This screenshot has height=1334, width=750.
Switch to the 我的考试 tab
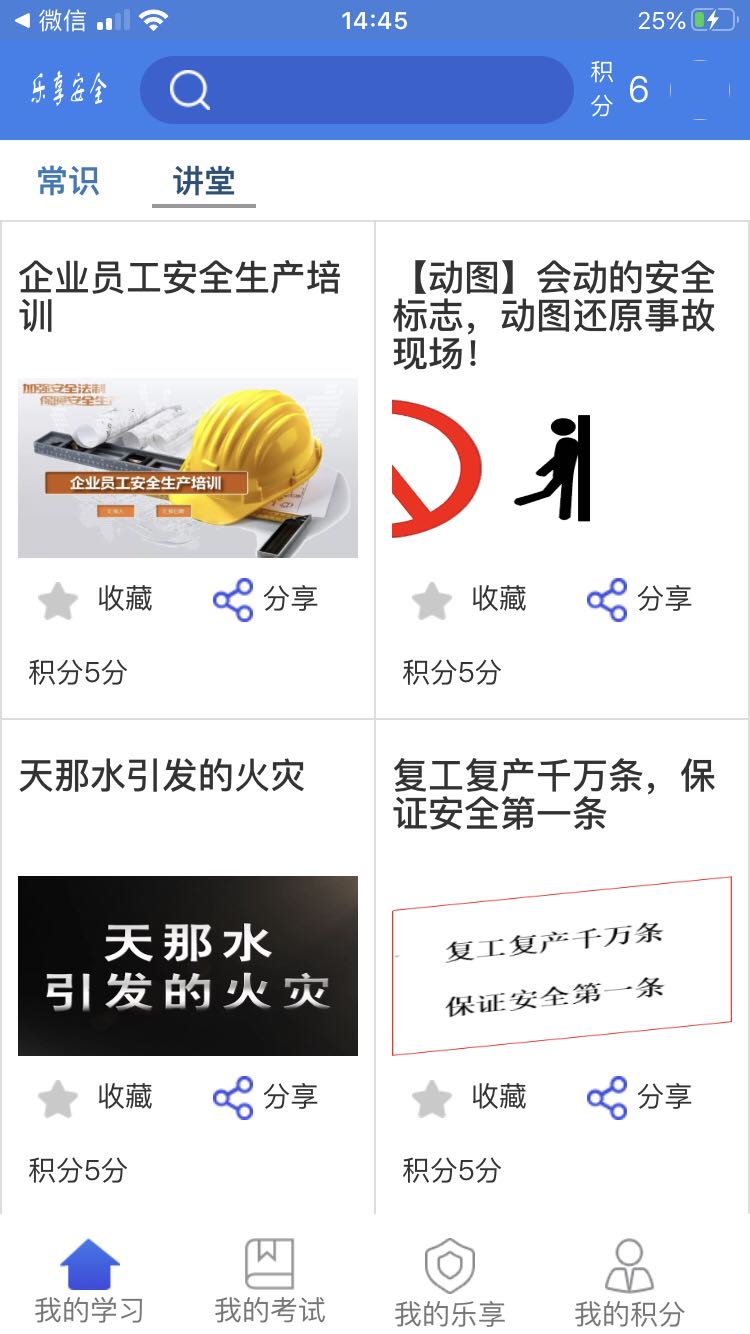tap(270, 1280)
